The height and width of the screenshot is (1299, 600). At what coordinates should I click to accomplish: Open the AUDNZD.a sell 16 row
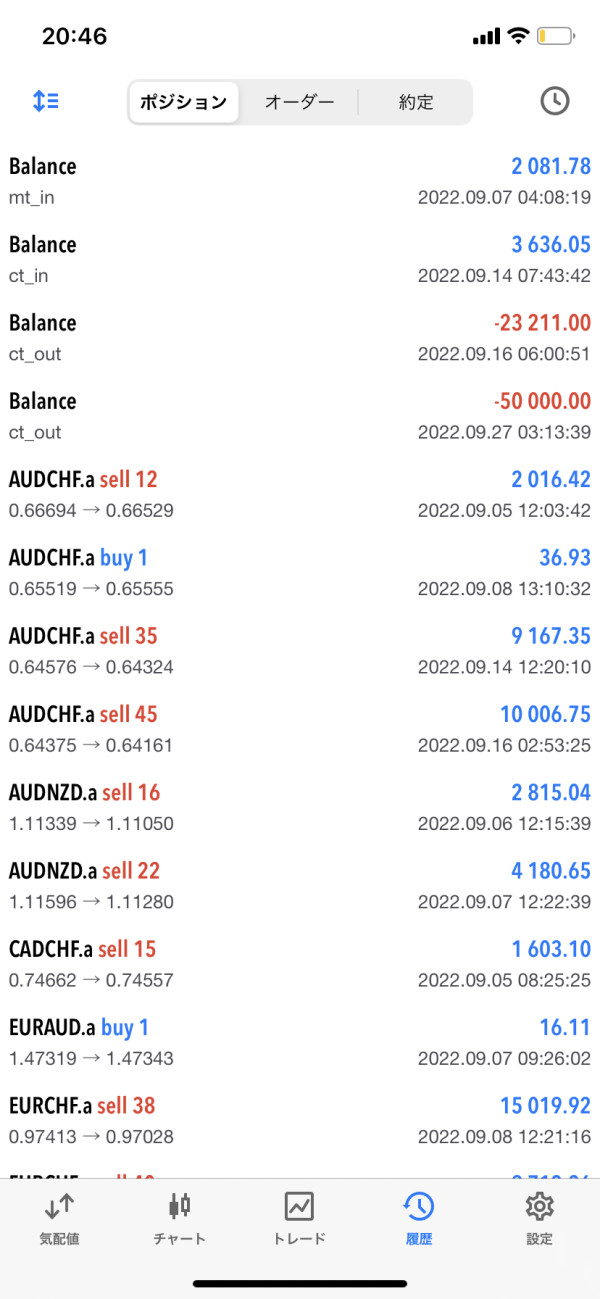coord(300,806)
